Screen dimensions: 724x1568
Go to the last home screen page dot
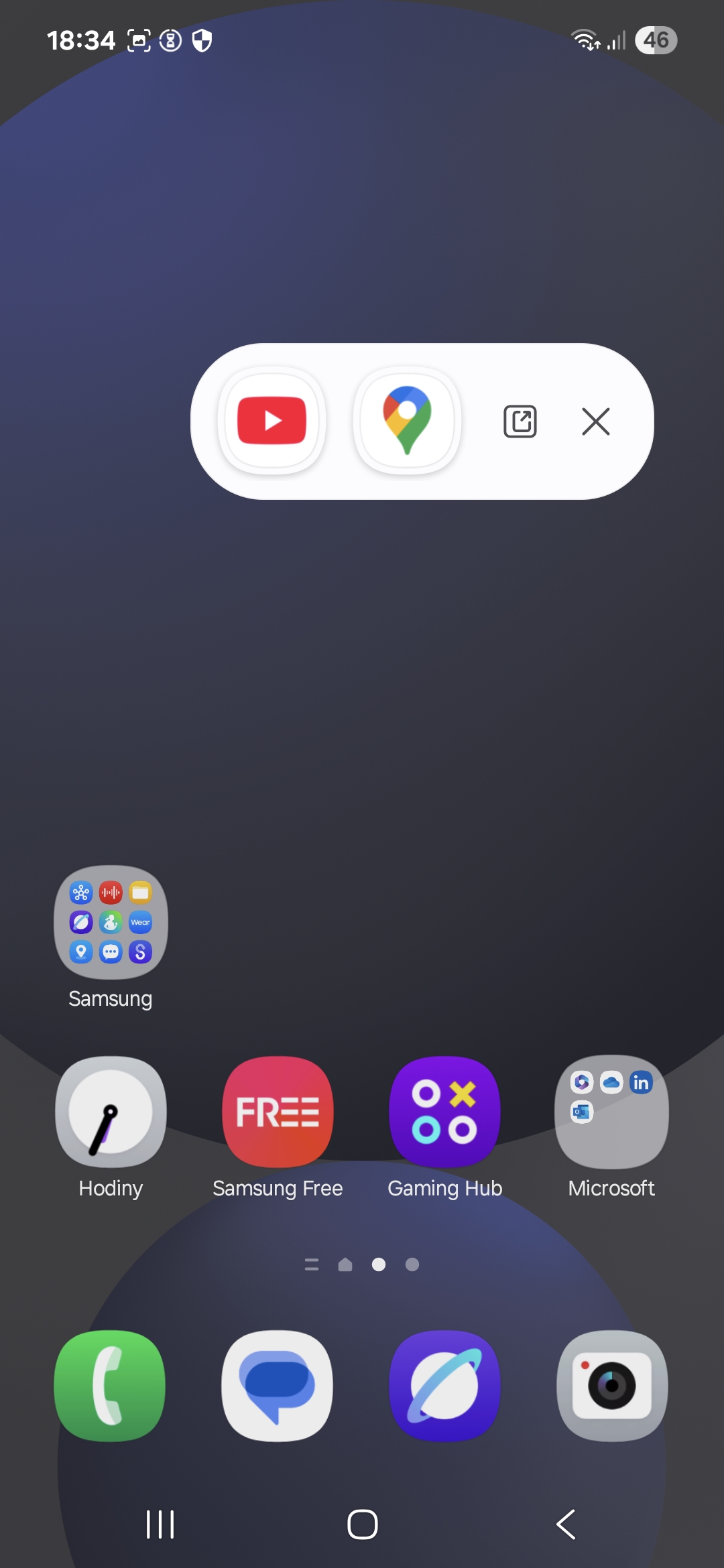(412, 1264)
